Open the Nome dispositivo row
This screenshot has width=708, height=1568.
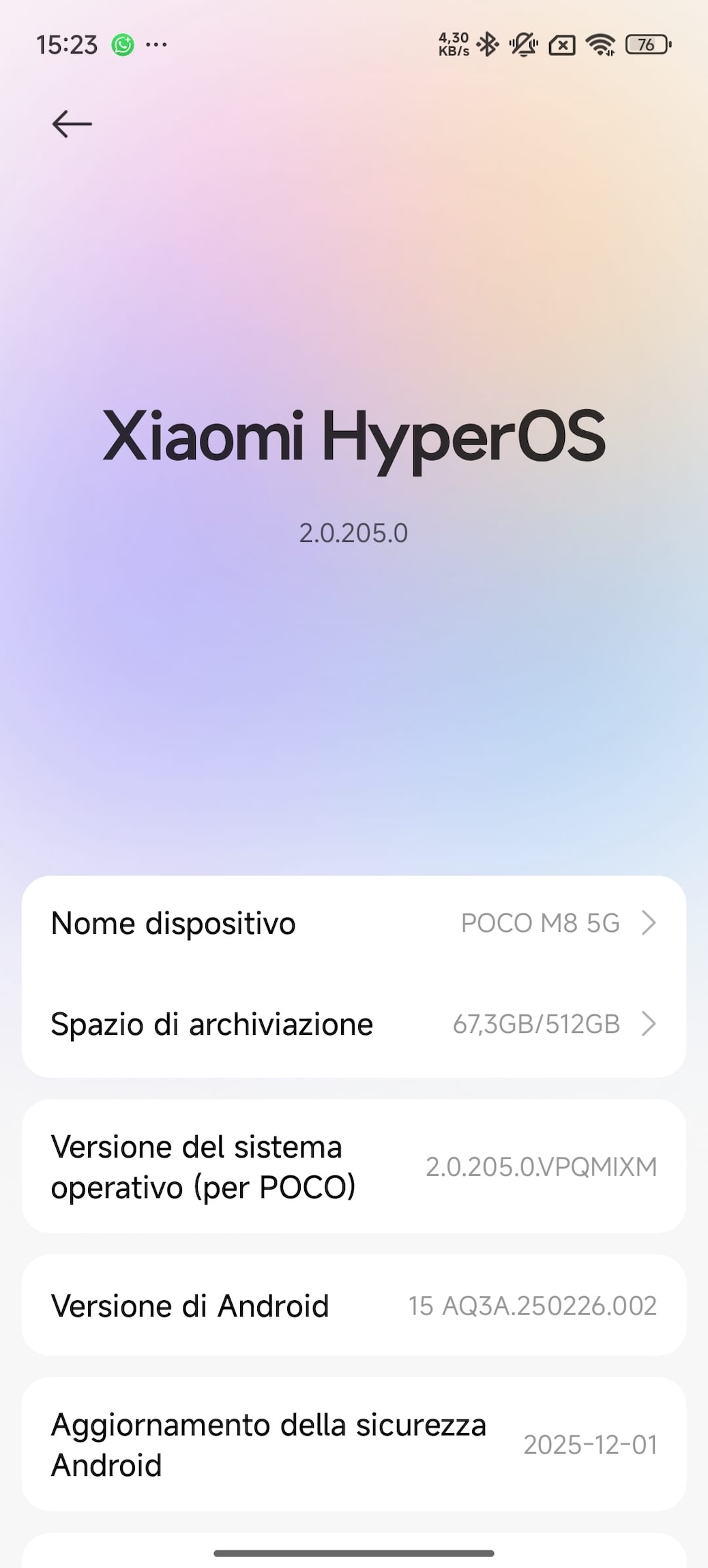click(353, 924)
